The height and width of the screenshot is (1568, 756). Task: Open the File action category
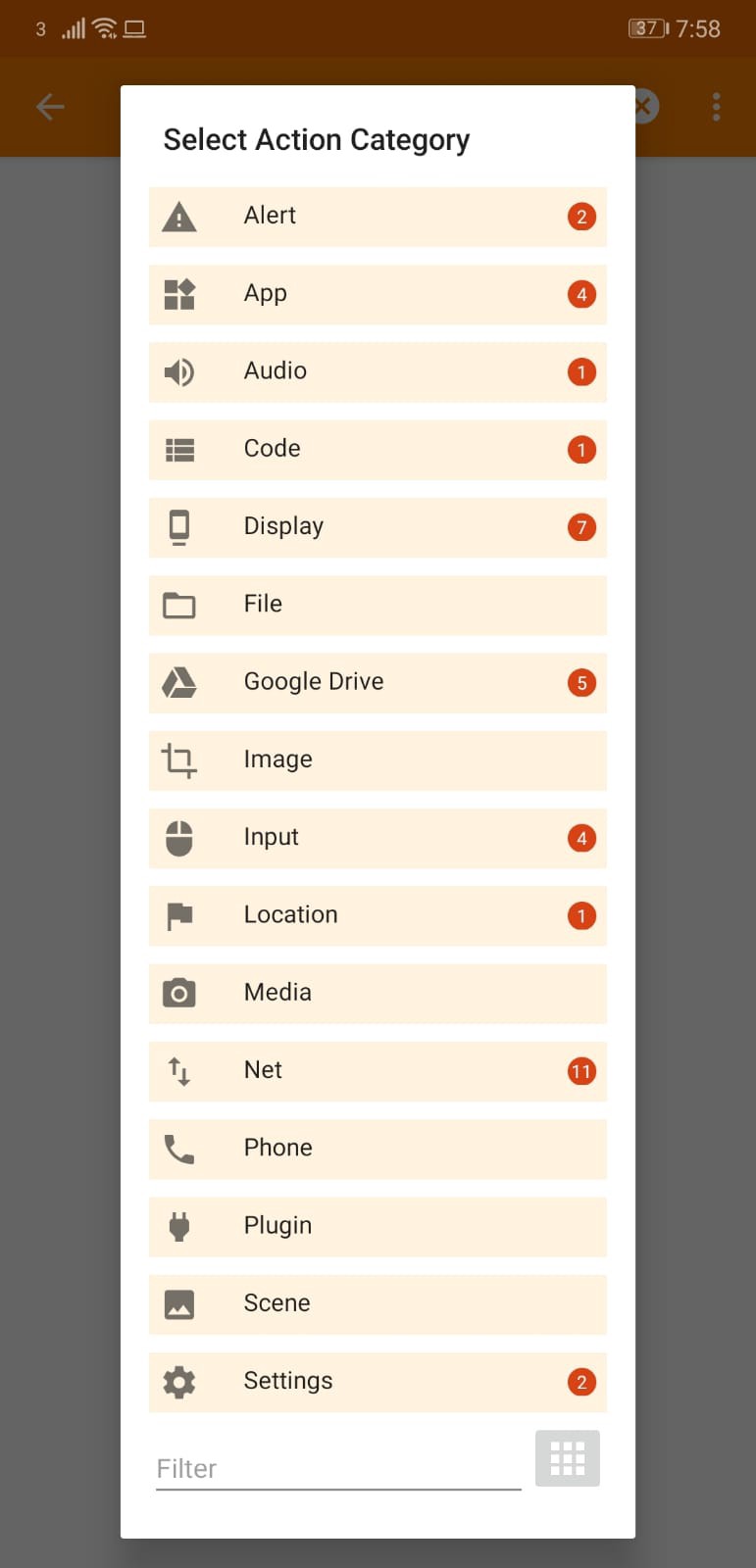click(378, 605)
